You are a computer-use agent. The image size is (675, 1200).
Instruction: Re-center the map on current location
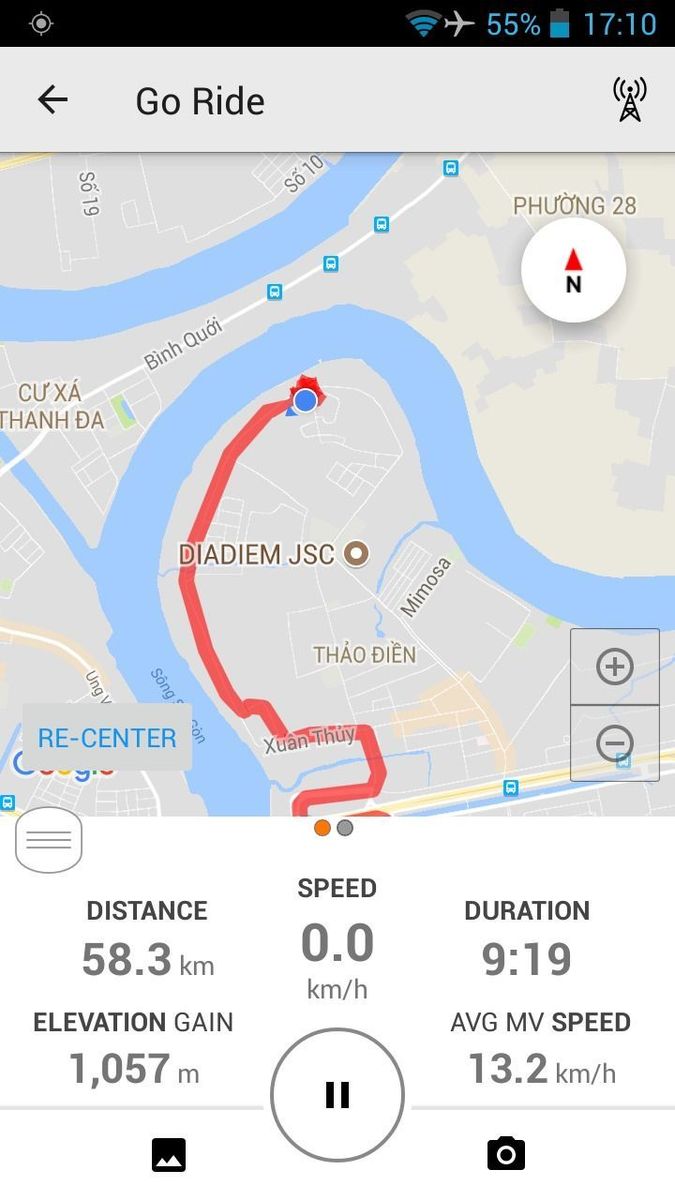(107, 738)
